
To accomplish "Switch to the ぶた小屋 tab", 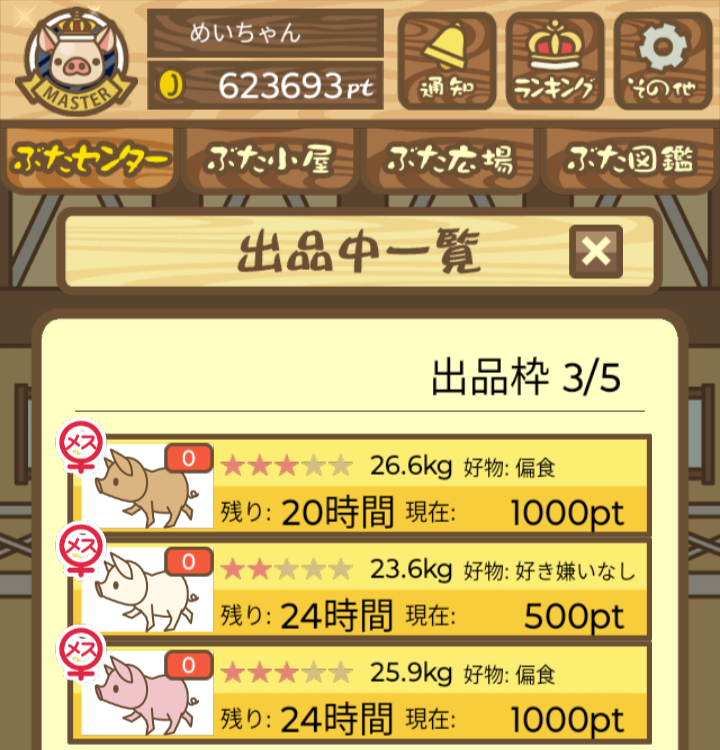I will [x=268, y=160].
